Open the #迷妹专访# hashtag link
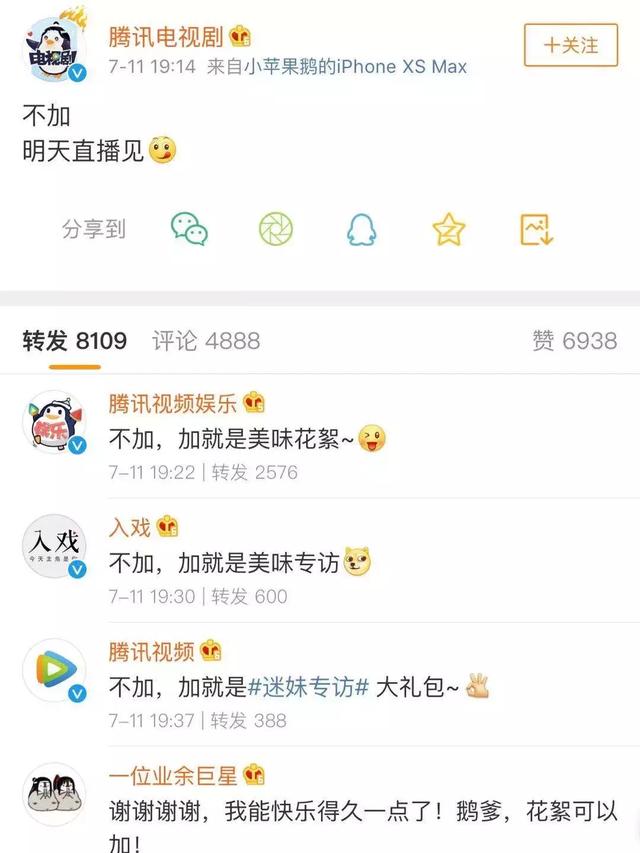This screenshot has width=640, height=853. pyautogui.click(x=309, y=686)
